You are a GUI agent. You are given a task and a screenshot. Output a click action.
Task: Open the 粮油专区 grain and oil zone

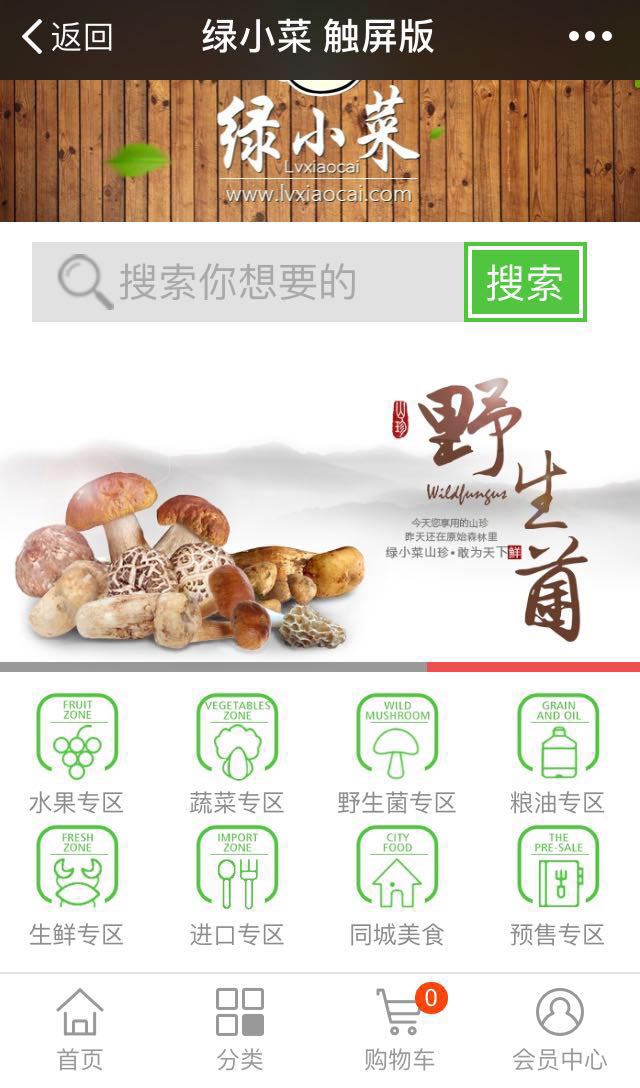558,752
